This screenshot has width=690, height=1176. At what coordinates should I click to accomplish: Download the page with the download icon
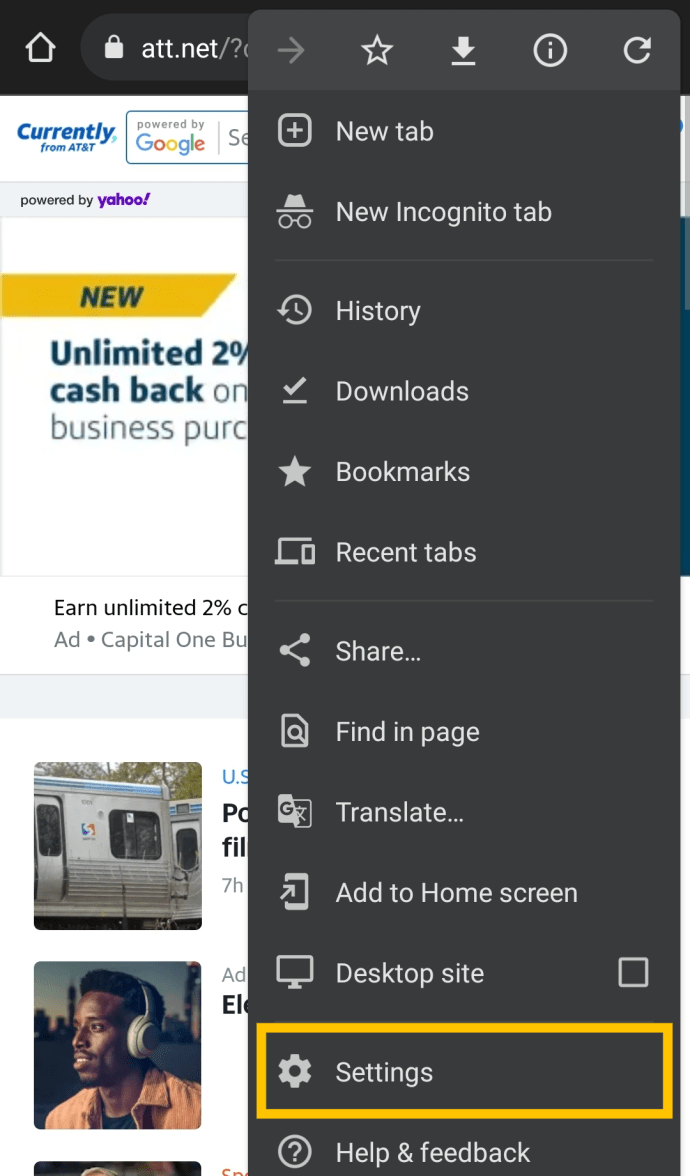(464, 50)
